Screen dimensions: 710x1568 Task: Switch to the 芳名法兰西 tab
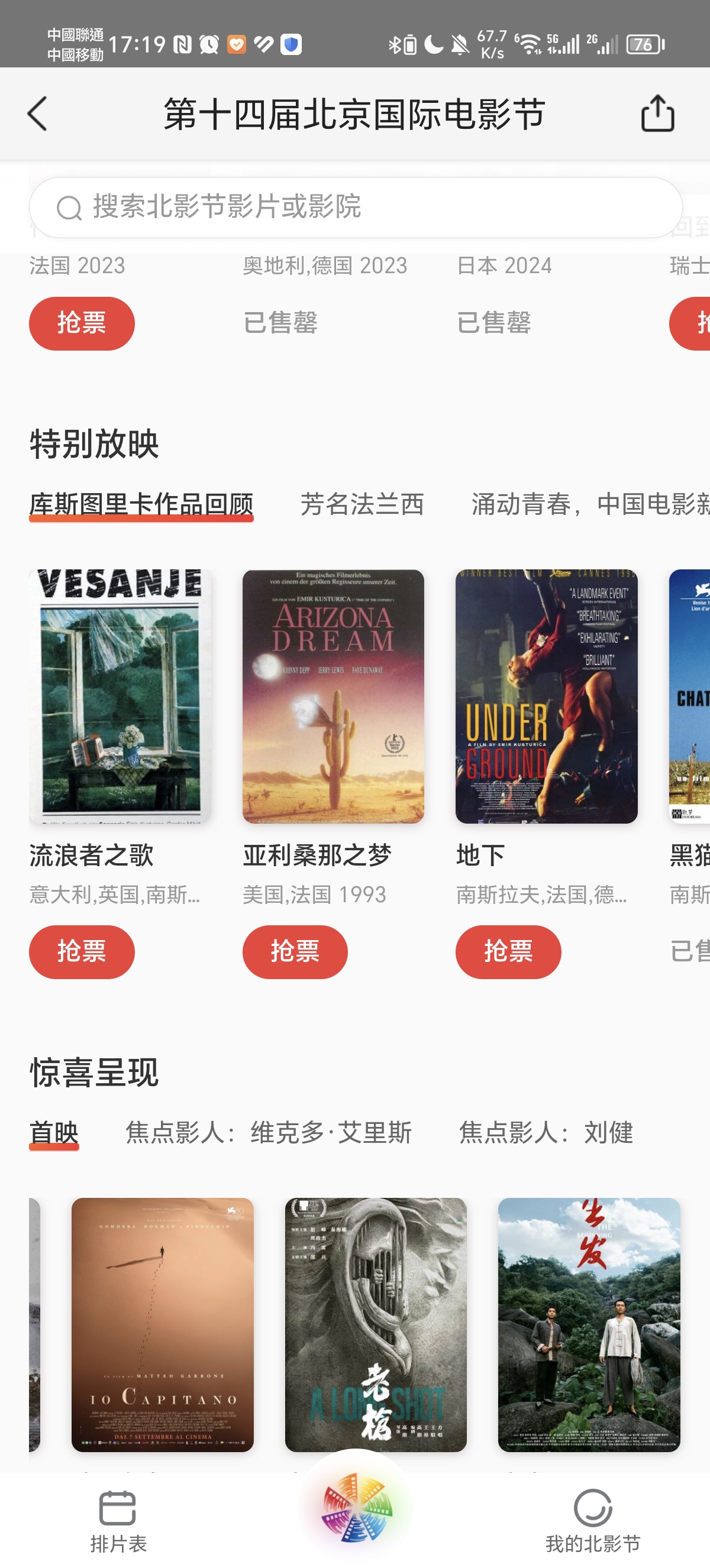362,504
